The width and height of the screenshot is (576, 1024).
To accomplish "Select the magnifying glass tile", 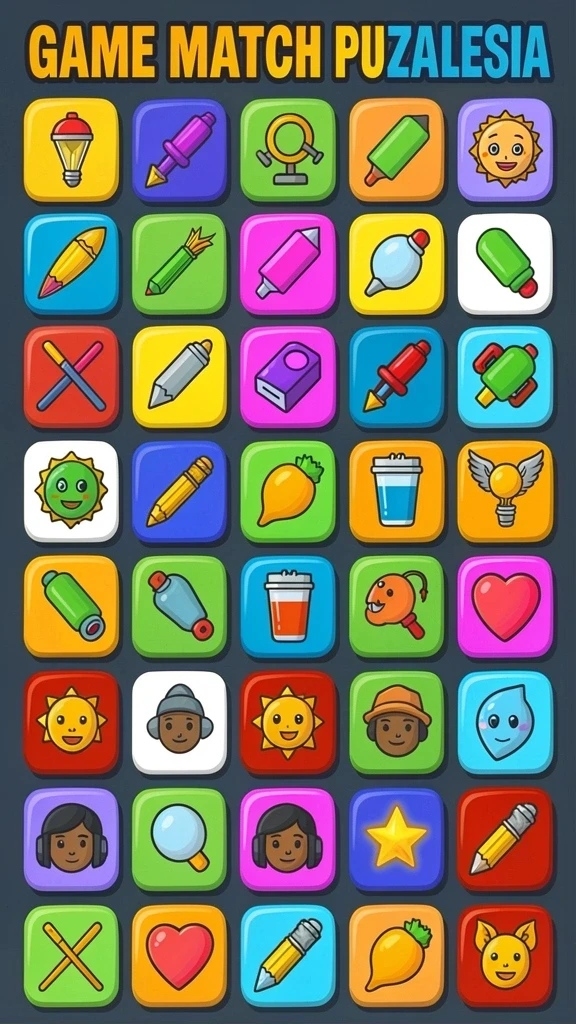I will tap(180, 839).
